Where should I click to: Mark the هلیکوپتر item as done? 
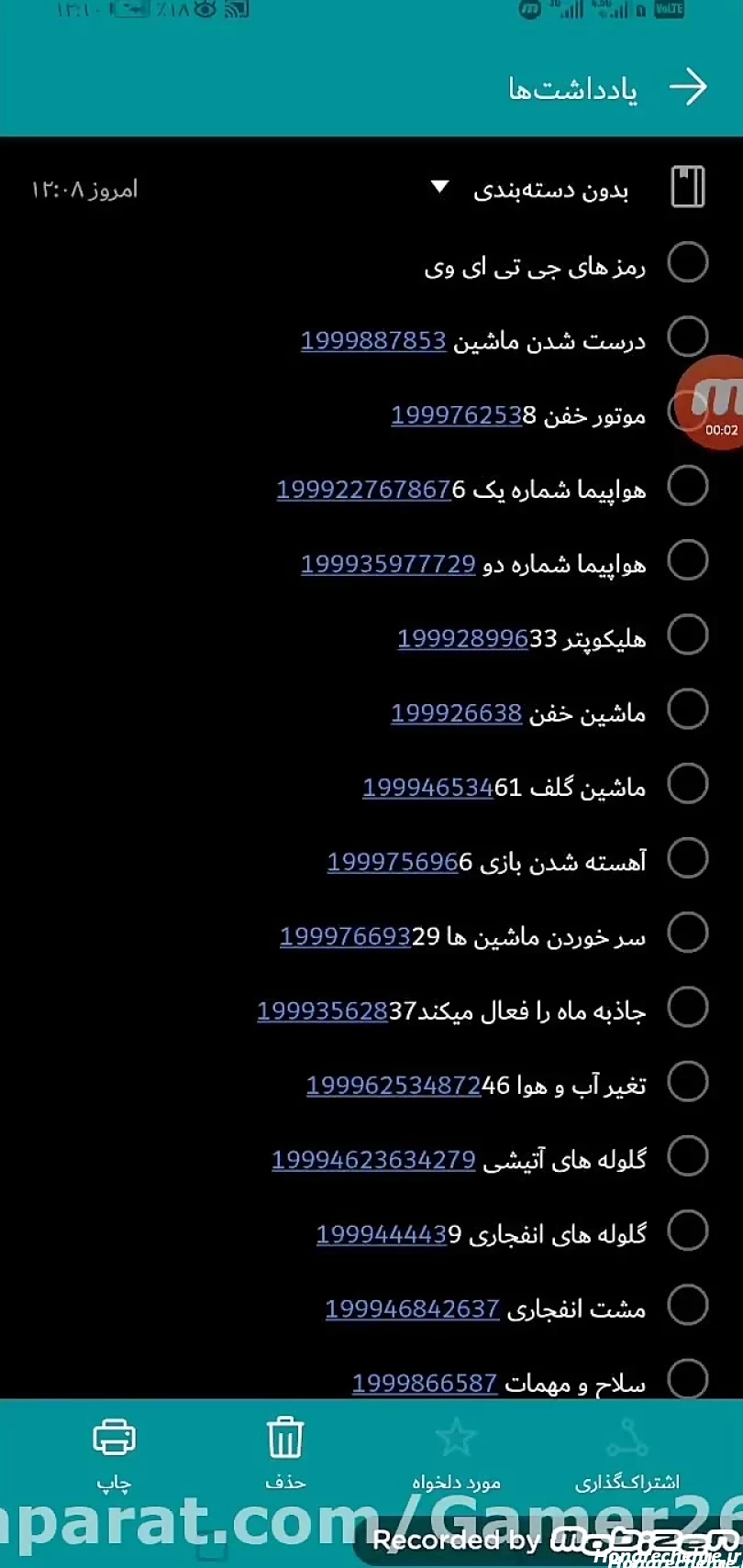(688, 635)
